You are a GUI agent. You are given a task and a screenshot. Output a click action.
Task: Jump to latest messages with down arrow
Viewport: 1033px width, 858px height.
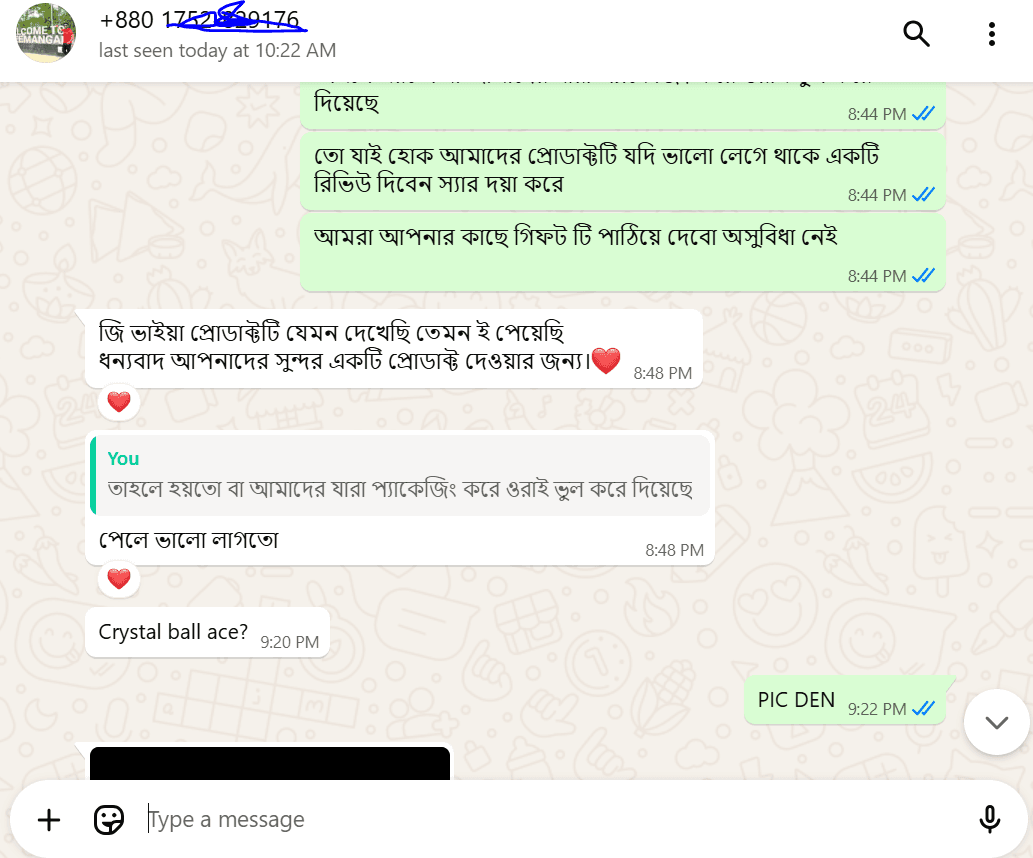(x=996, y=722)
